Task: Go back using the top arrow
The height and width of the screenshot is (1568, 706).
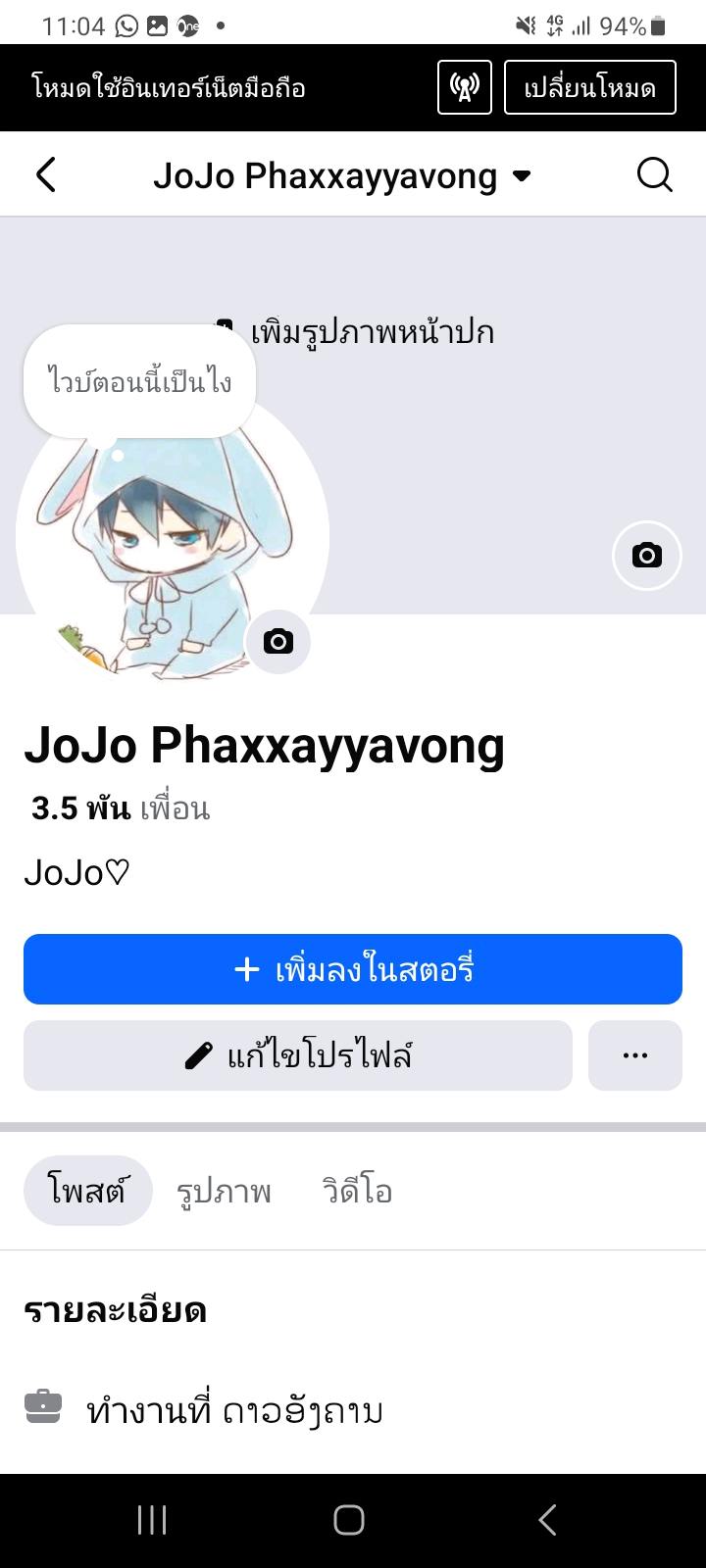Action: (x=46, y=175)
